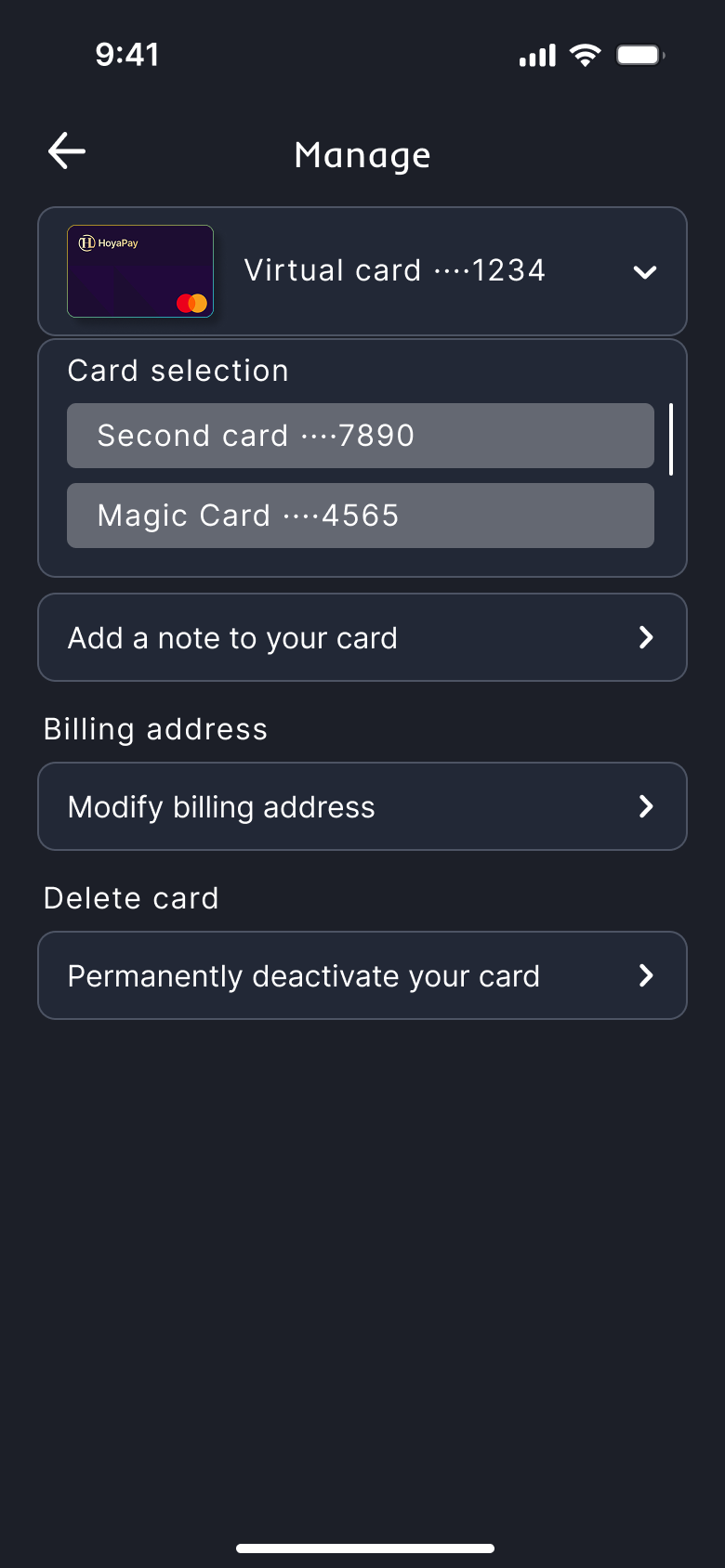This screenshot has width=725, height=1568.
Task: Open Add a note to your card
Action: click(362, 638)
